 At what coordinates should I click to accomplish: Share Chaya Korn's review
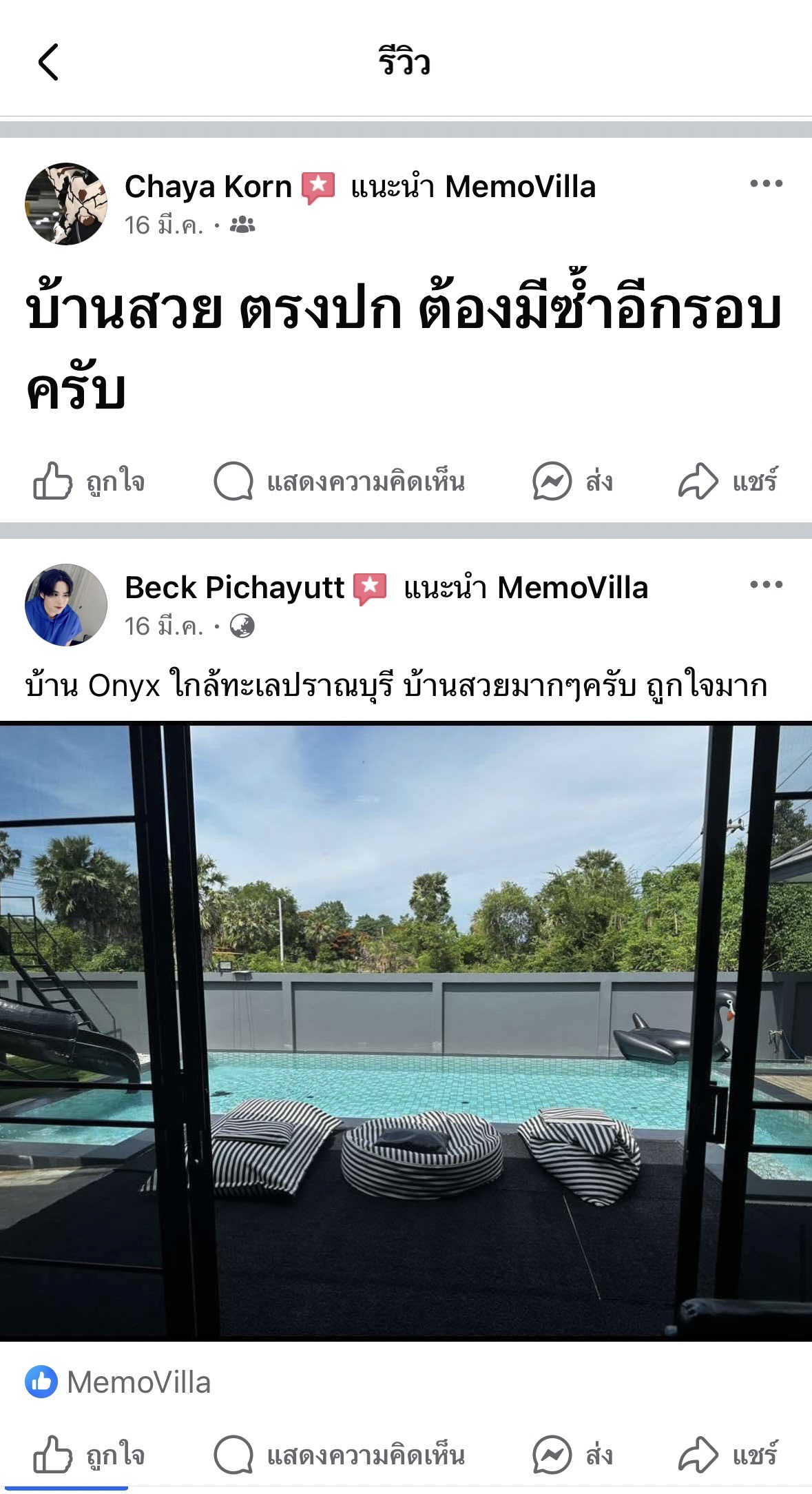coord(728,481)
